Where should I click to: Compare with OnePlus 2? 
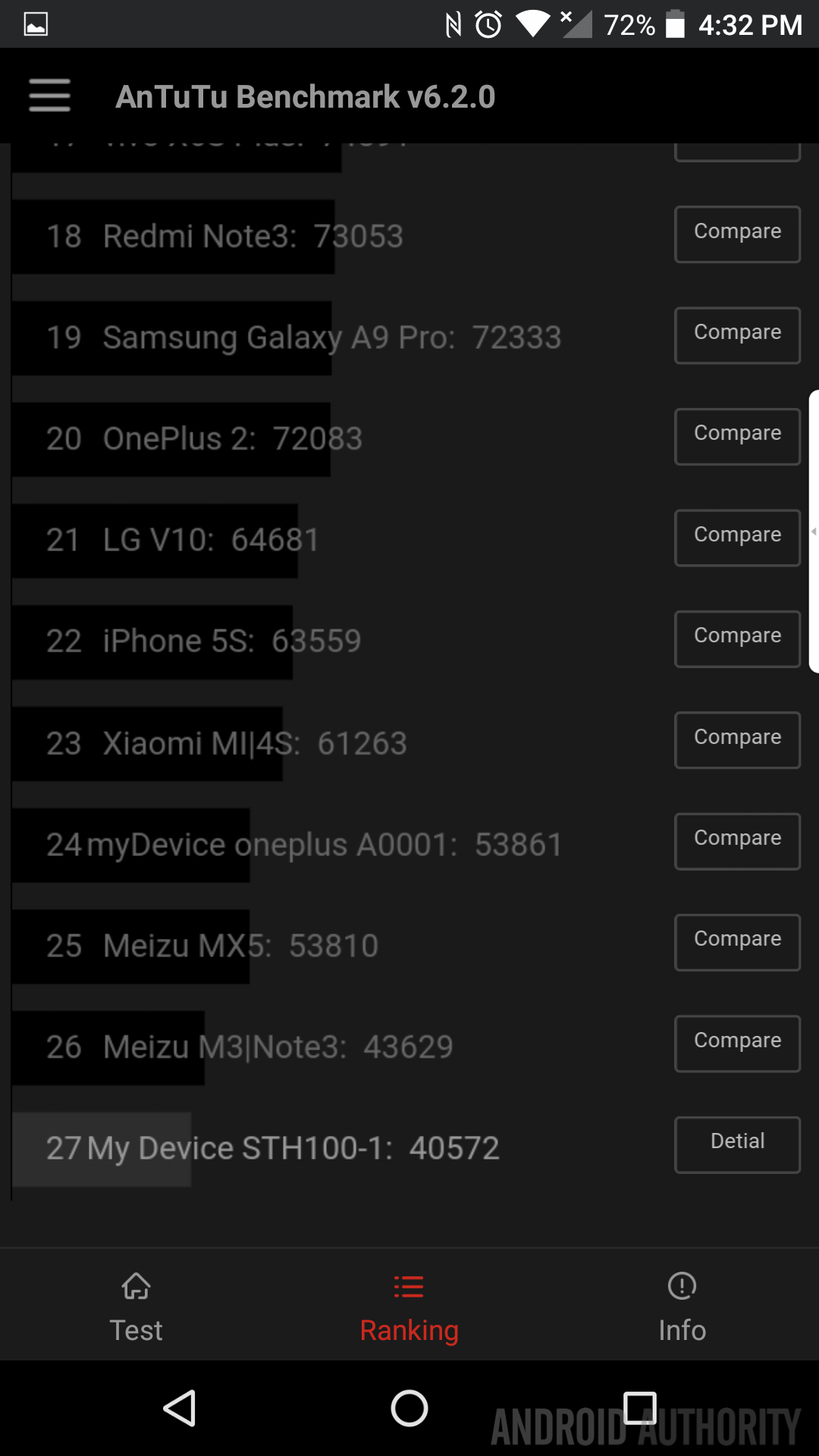[737, 436]
